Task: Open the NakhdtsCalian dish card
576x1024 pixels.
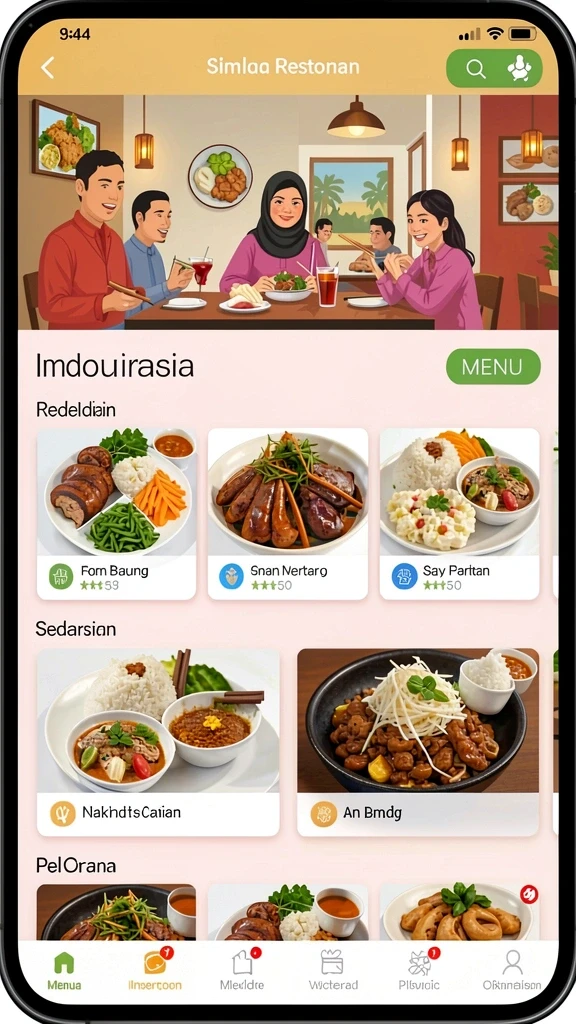Action: tap(158, 742)
